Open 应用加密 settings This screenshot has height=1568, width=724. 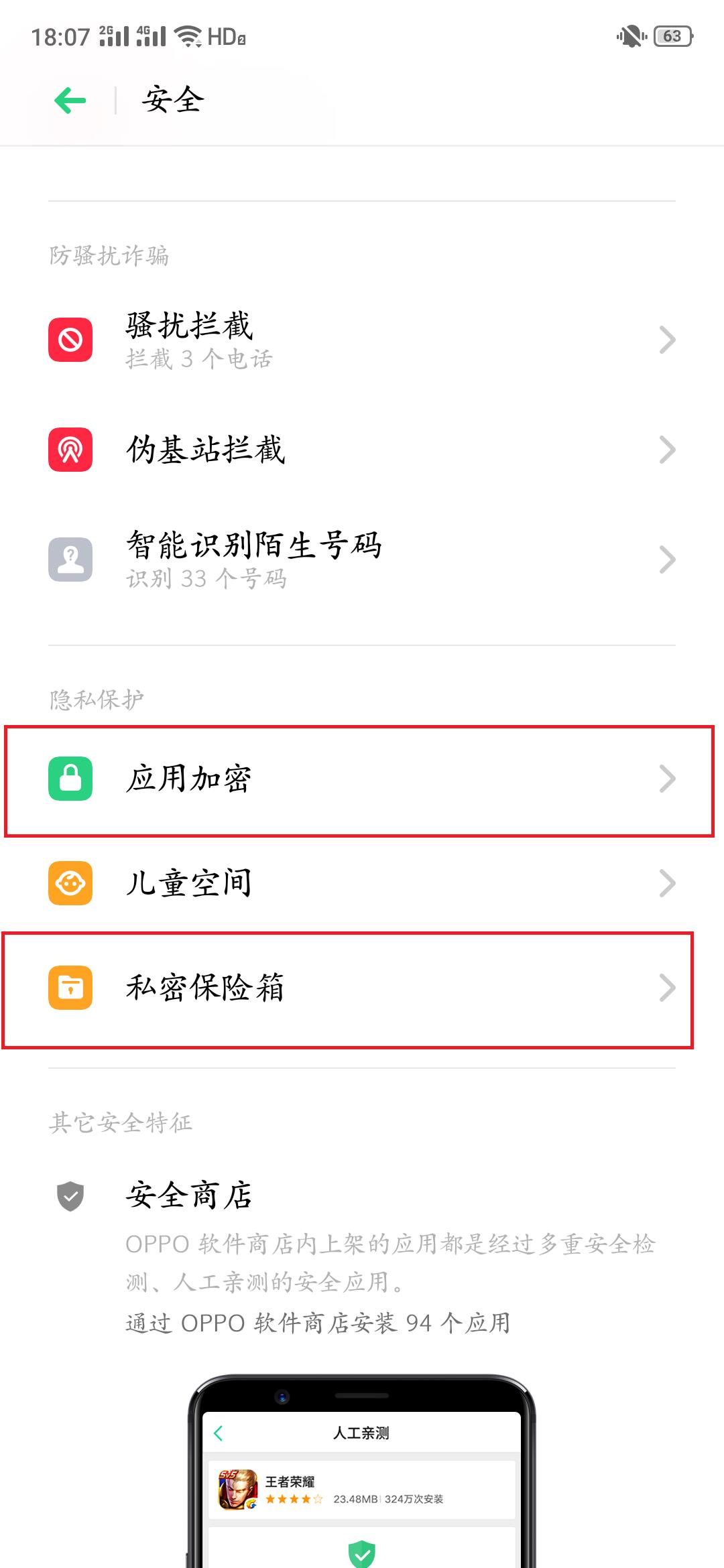click(x=362, y=779)
